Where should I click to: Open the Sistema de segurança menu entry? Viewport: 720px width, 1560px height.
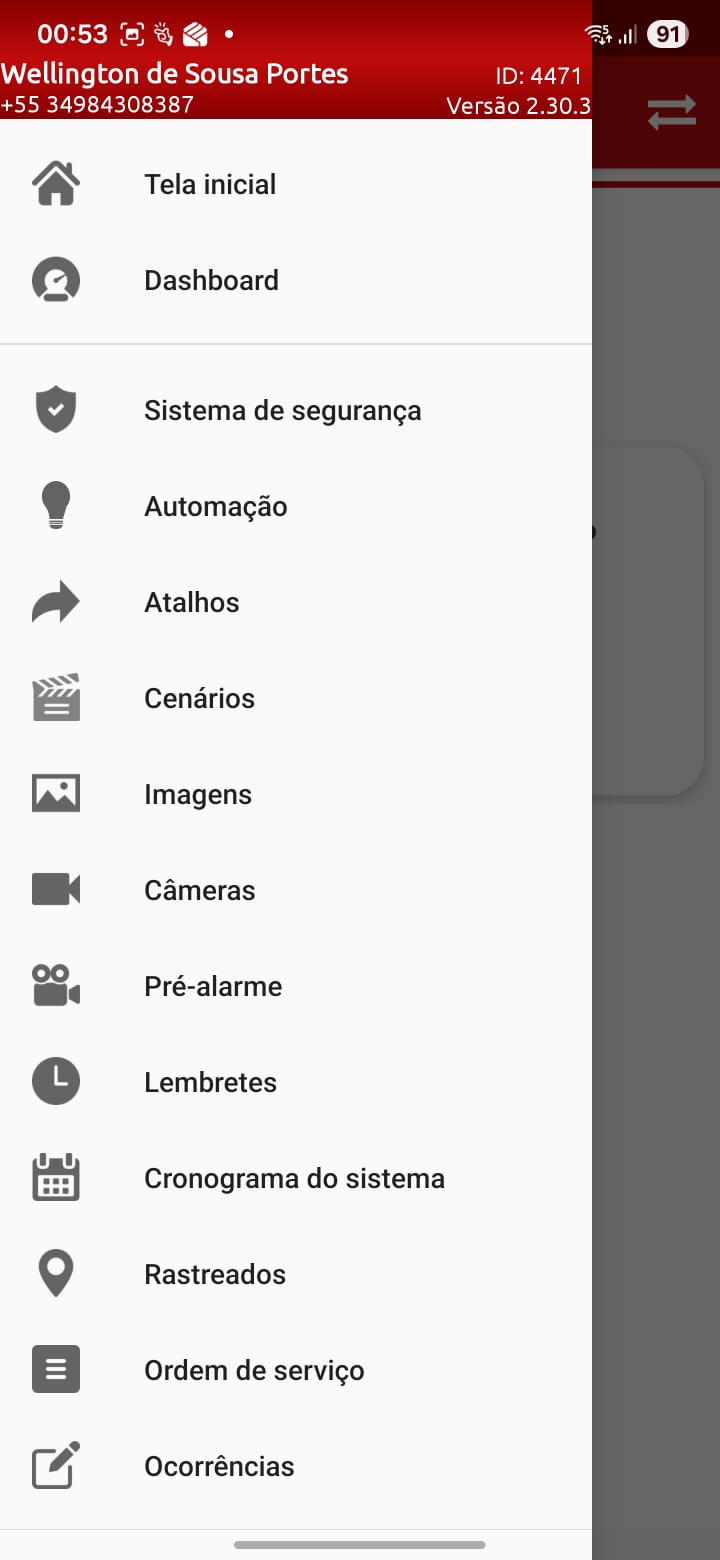pos(283,409)
